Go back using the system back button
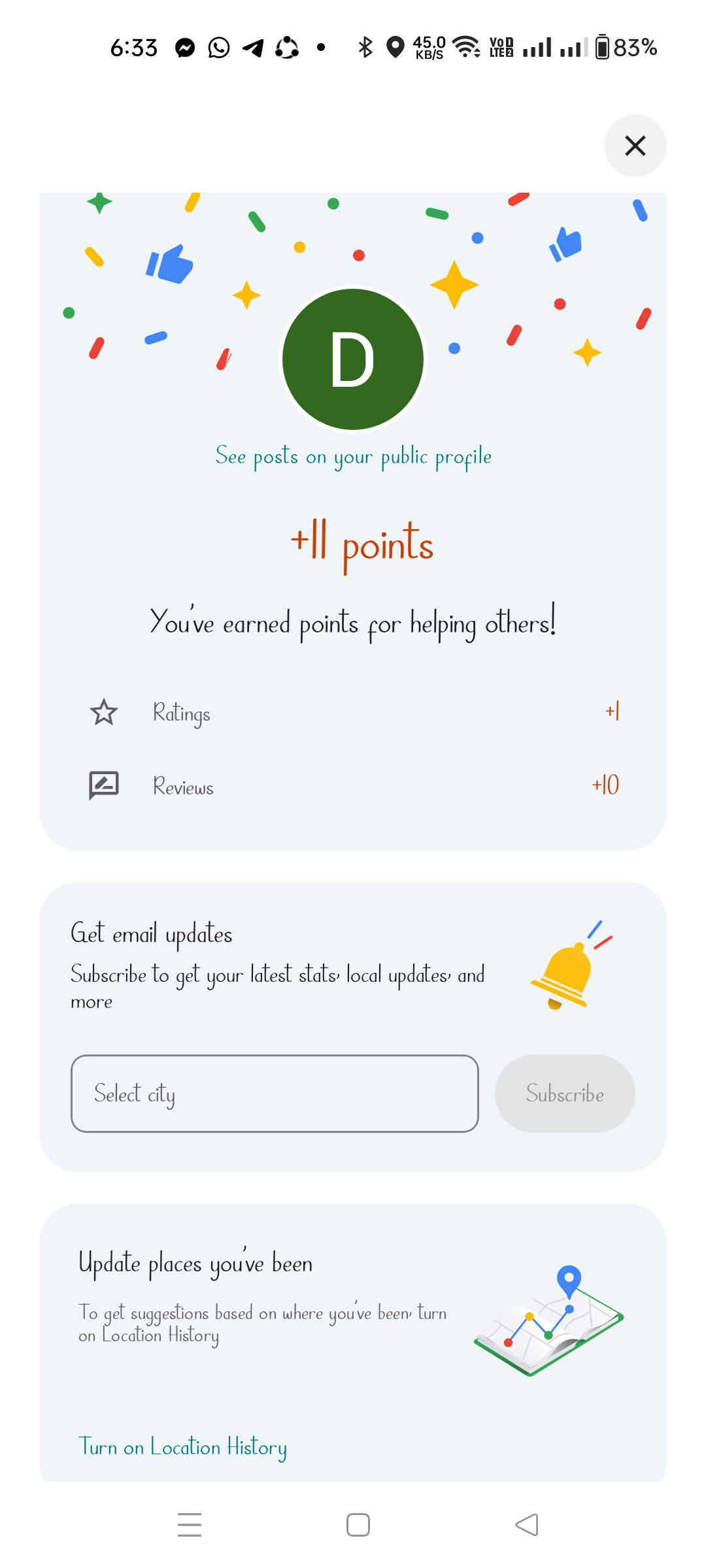706x1568 pixels. pyautogui.click(x=527, y=1525)
